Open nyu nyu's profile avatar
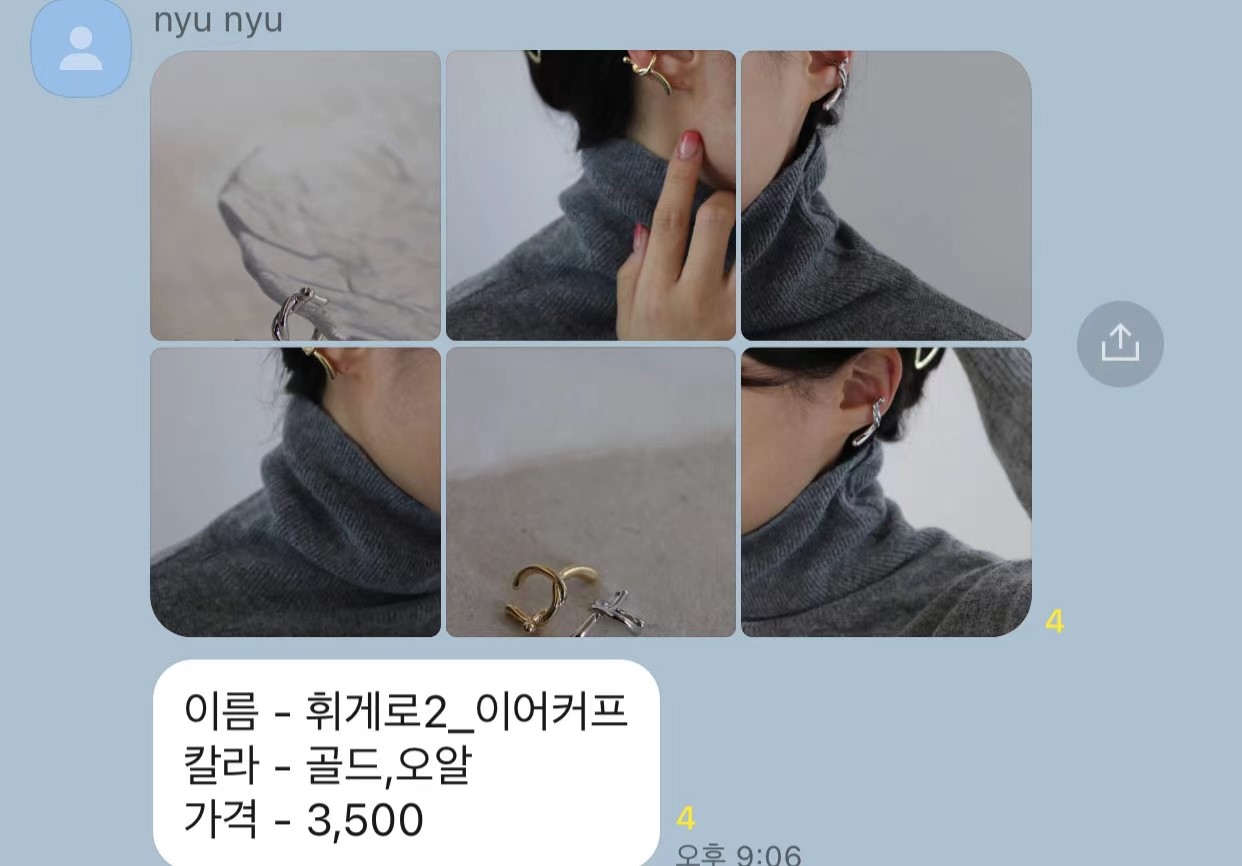 [81, 47]
